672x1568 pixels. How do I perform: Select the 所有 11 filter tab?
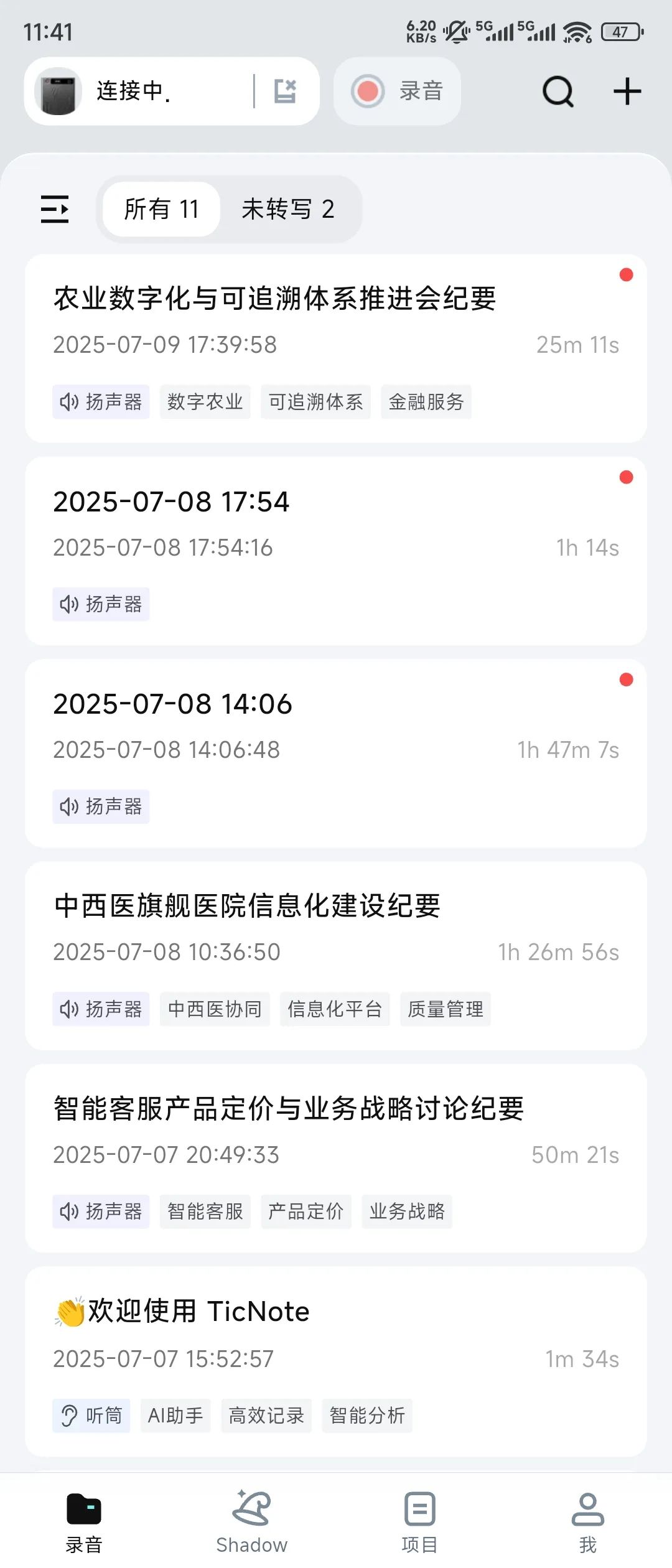tap(161, 209)
